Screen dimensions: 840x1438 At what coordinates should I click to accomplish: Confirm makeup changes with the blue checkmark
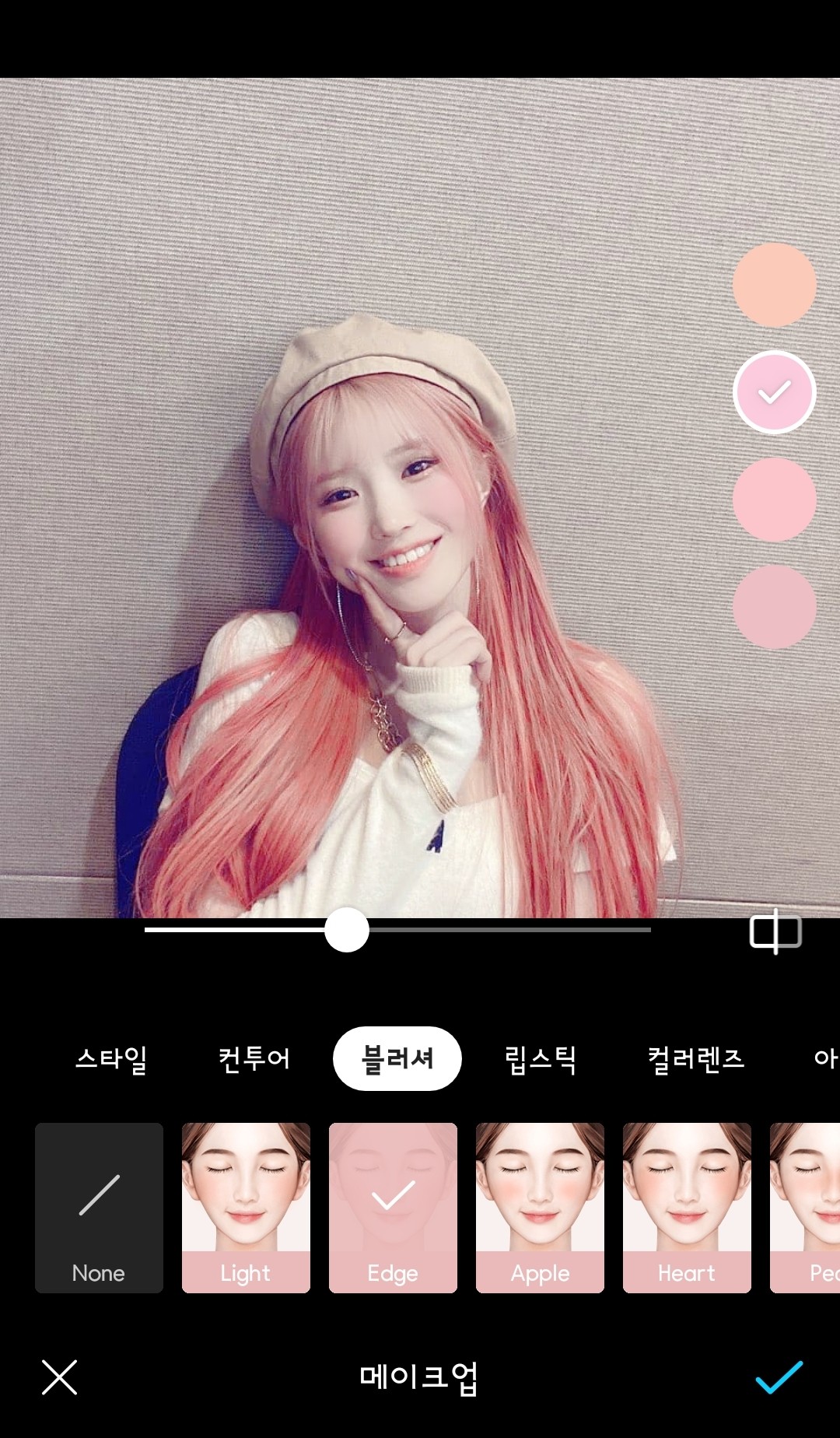coord(779,1377)
